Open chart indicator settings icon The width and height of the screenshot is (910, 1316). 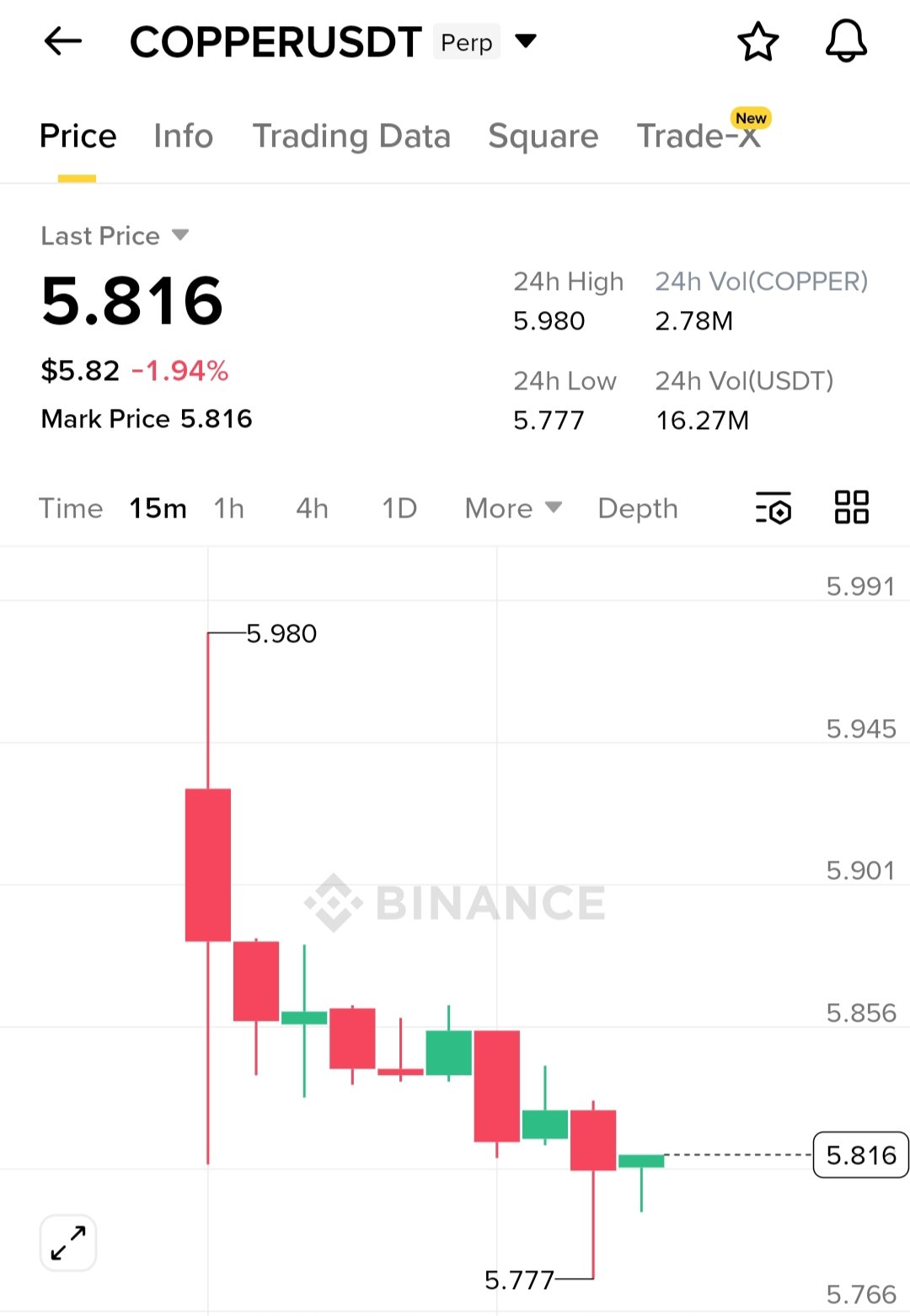pyautogui.click(x=773, y=508)
